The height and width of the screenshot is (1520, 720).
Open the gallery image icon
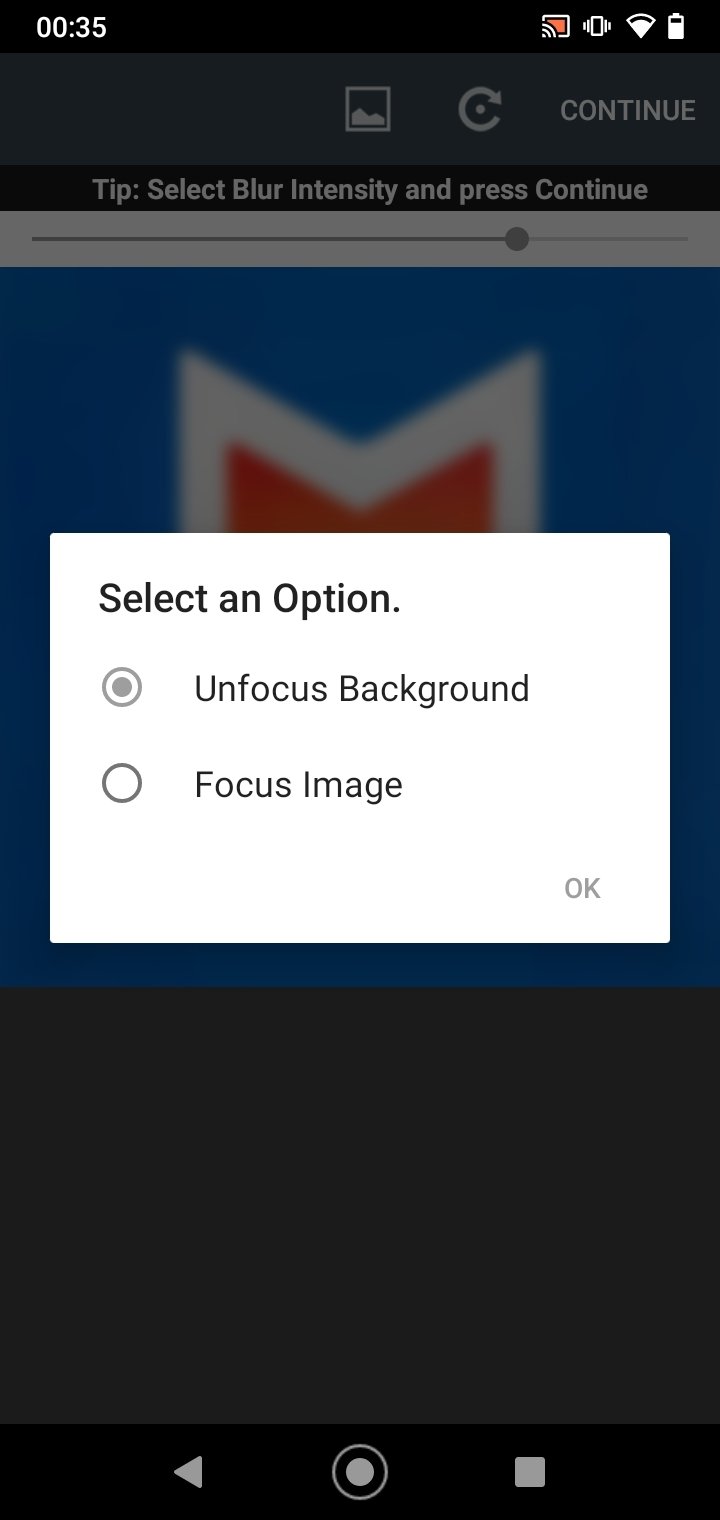(x=368, y=109)
